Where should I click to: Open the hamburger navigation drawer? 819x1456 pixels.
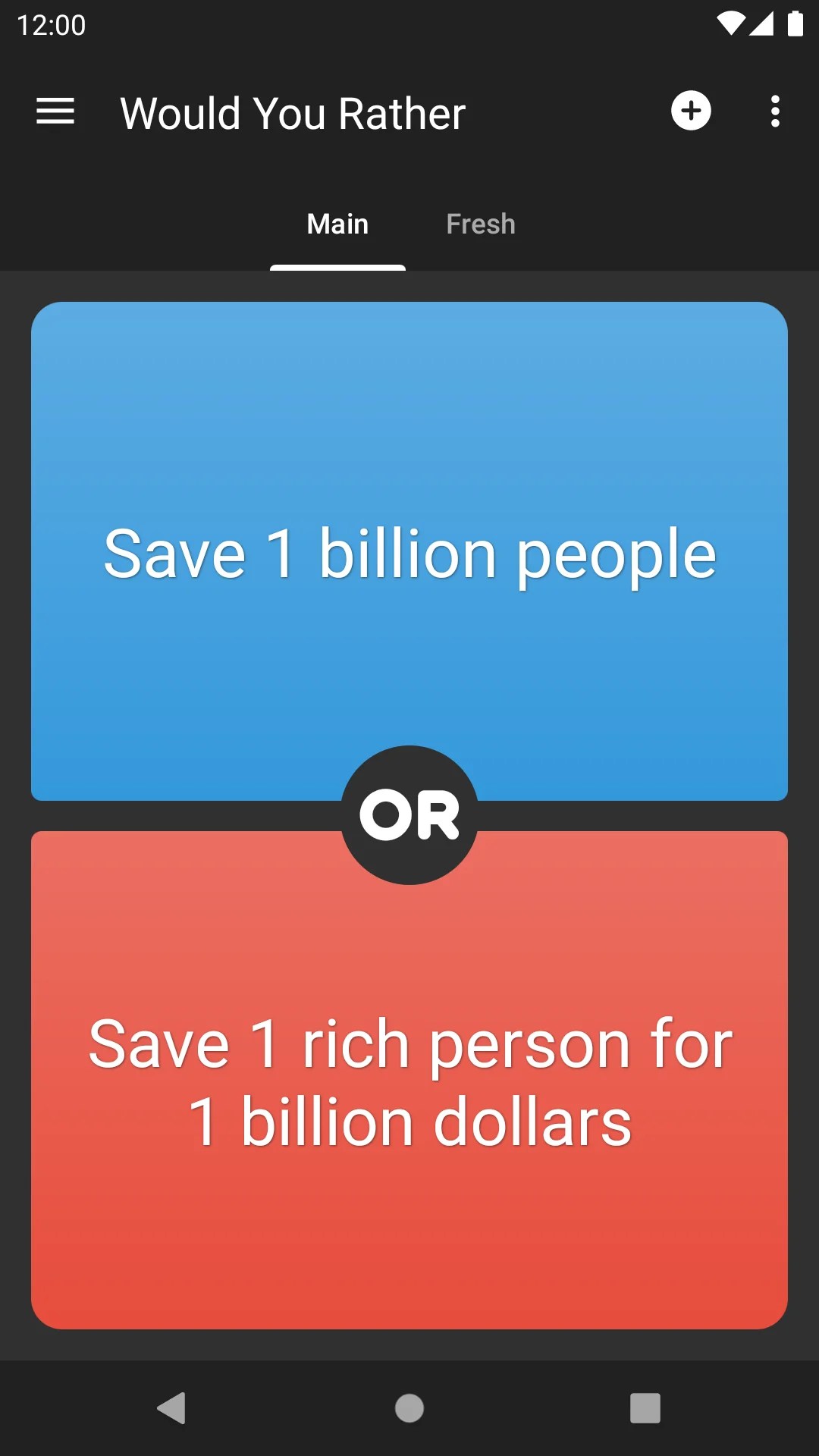click(55, 111)
